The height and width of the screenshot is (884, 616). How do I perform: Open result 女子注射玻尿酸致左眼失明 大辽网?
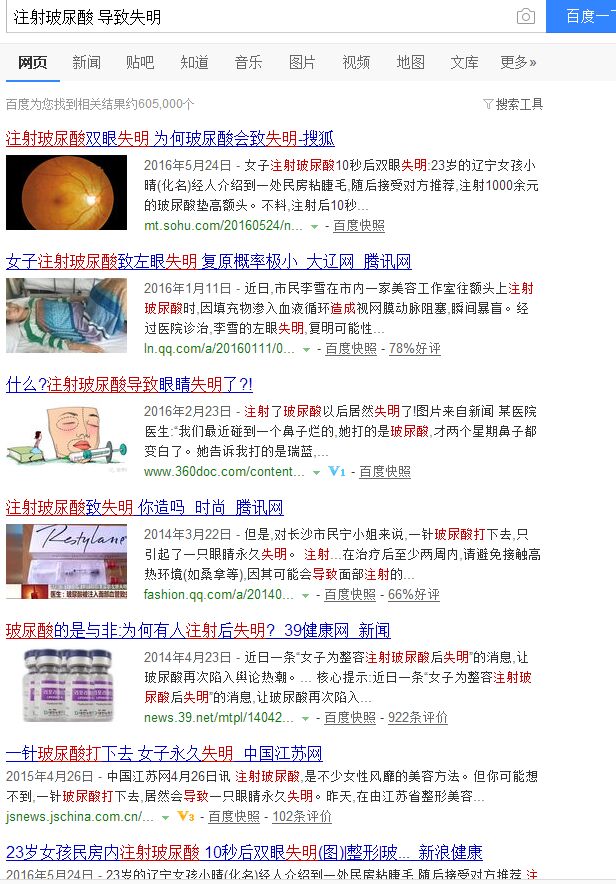click(208, 262)
